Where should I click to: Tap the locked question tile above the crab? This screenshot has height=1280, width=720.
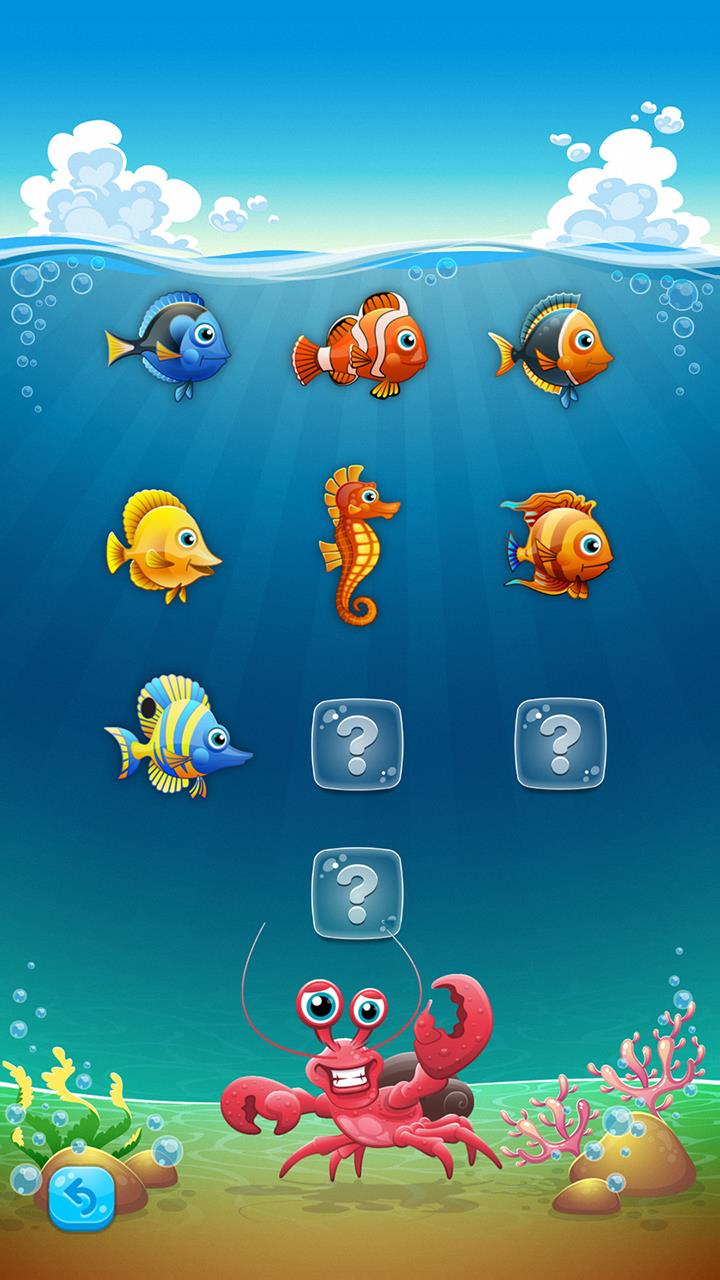[x=357, y=893]
